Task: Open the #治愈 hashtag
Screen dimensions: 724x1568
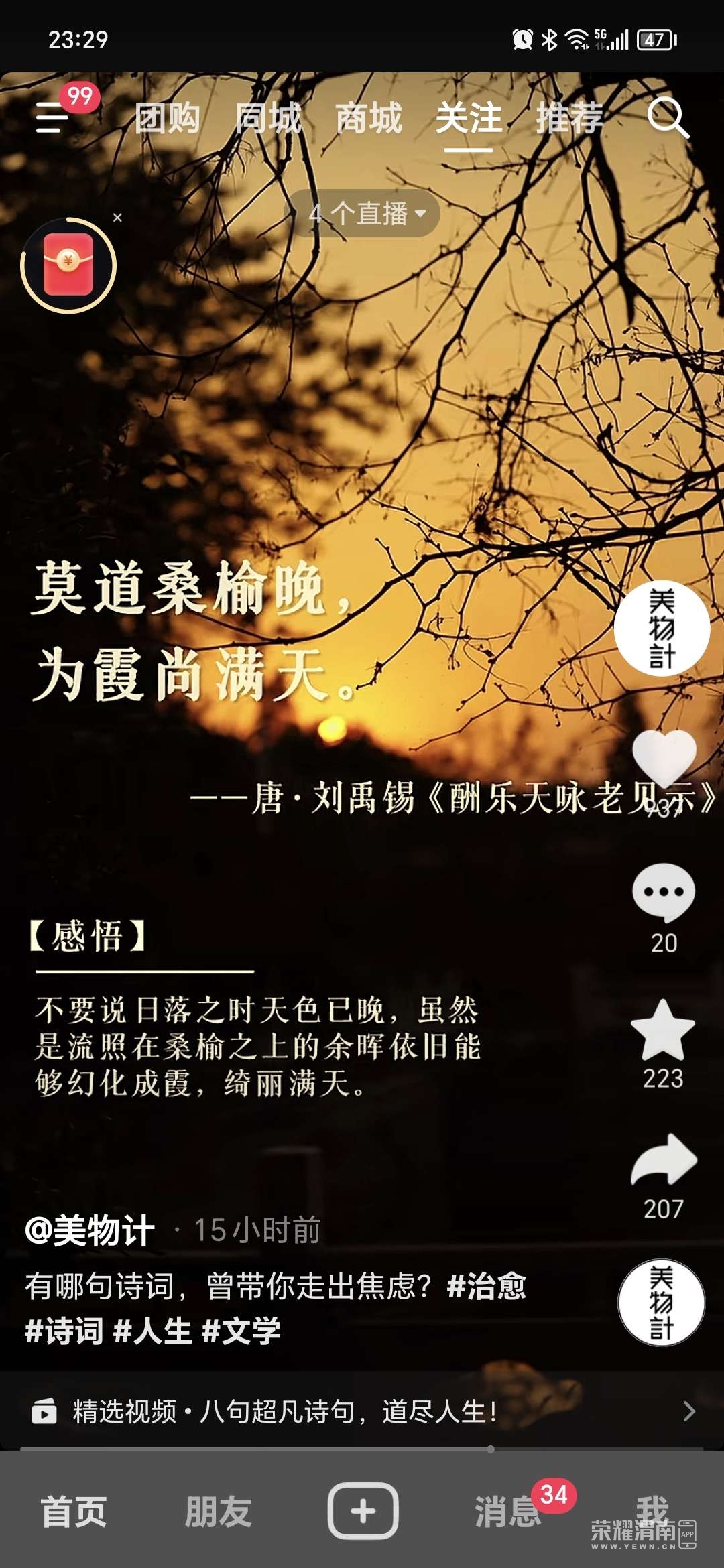Action: 487,1287
